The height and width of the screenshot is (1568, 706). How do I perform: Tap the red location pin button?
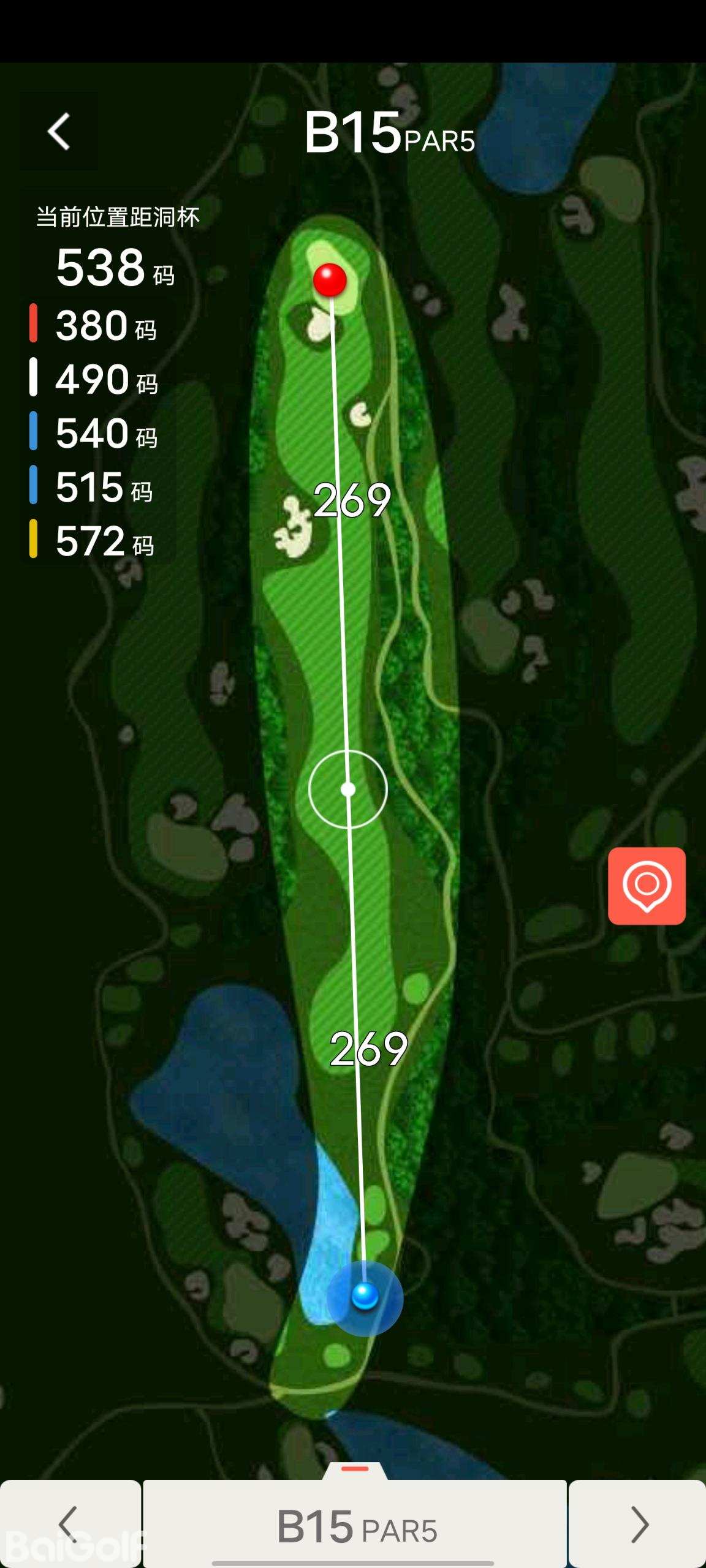coord(647,886)
